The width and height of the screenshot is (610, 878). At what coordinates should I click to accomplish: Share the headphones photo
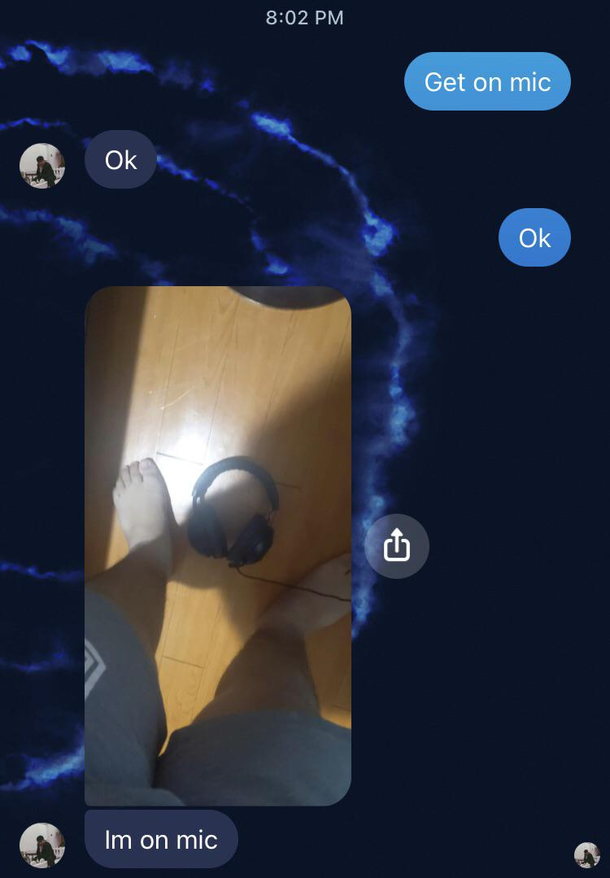click(x=397, y=546)
